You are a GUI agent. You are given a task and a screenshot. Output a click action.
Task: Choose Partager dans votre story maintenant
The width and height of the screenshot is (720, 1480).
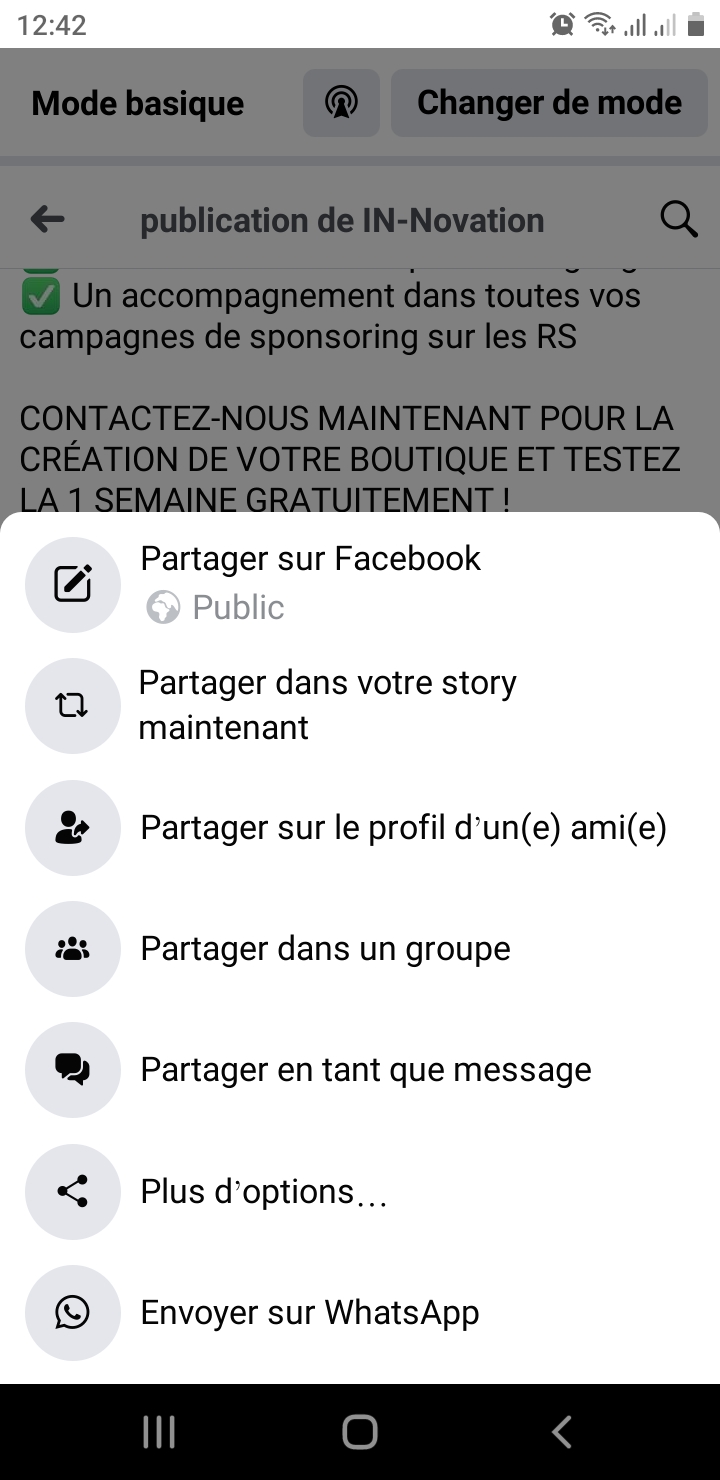(x=327, y=705)
